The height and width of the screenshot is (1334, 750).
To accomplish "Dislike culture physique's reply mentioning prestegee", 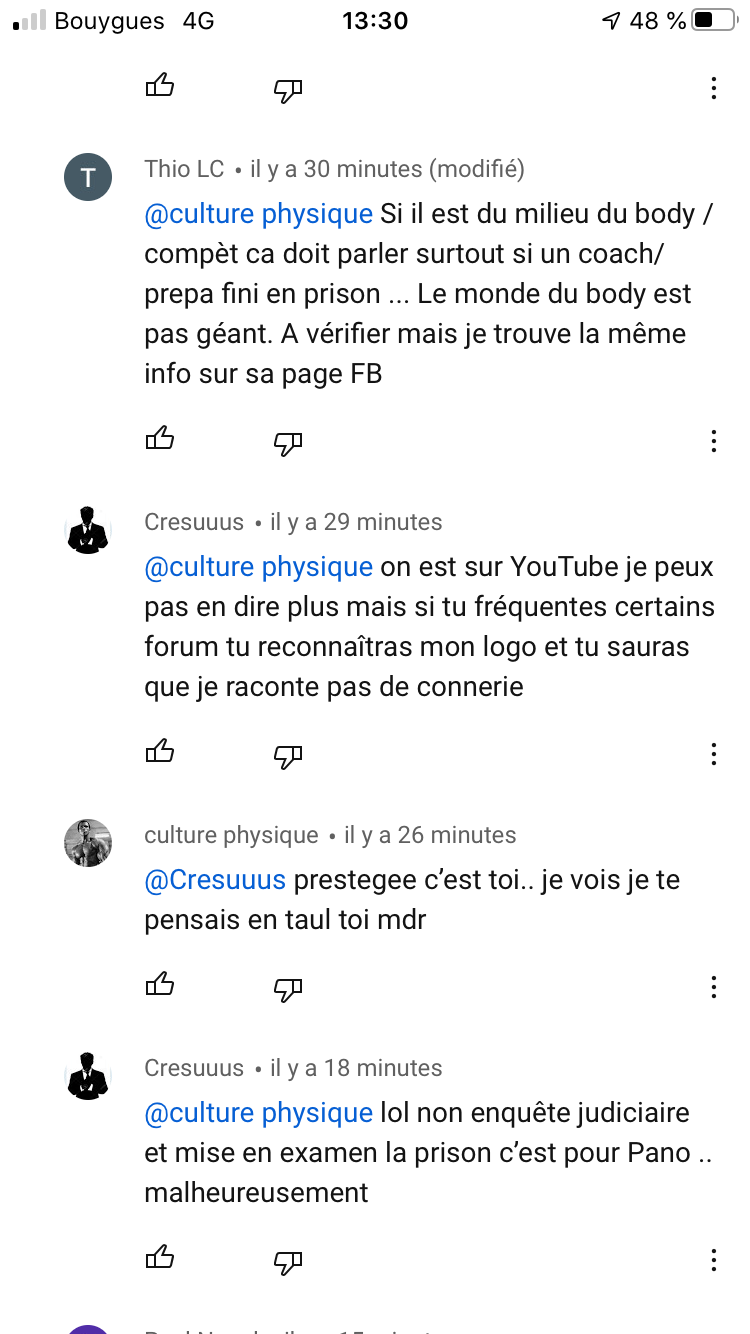I will coord(287,987).
